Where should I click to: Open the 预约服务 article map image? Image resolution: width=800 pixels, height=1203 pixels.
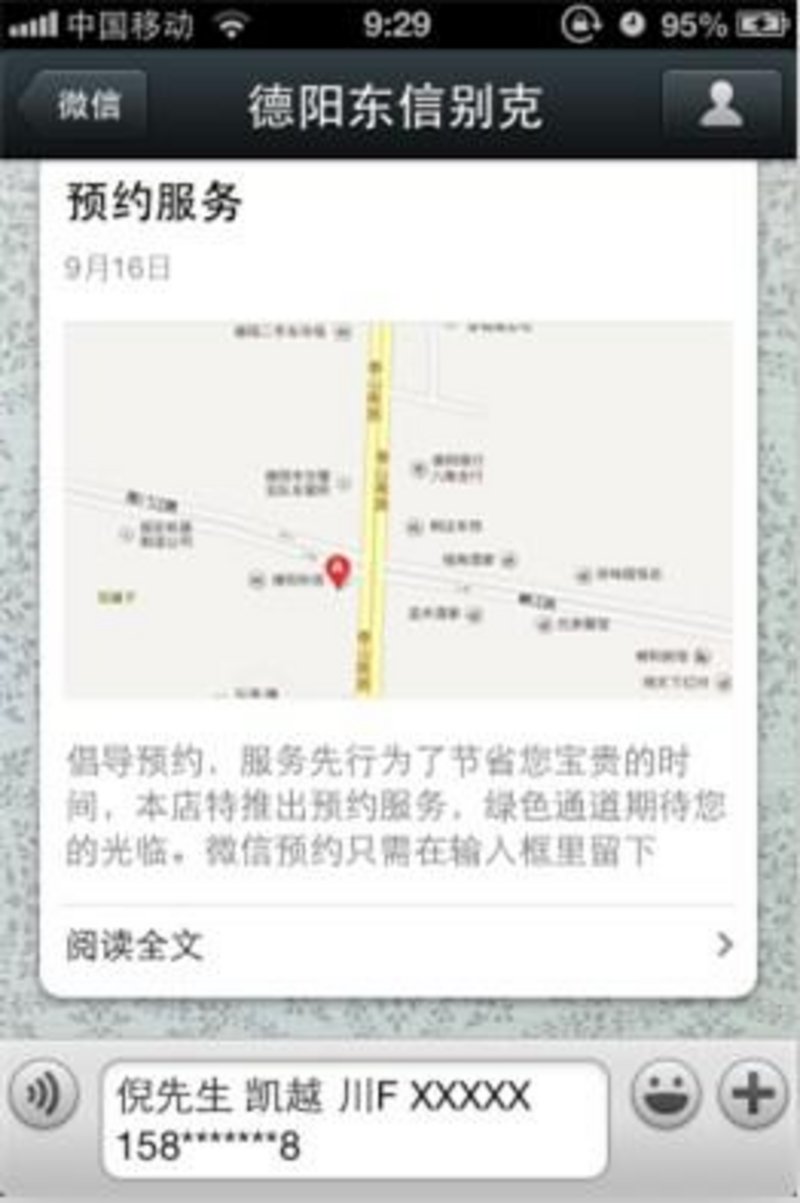click(x=397, y=510)
